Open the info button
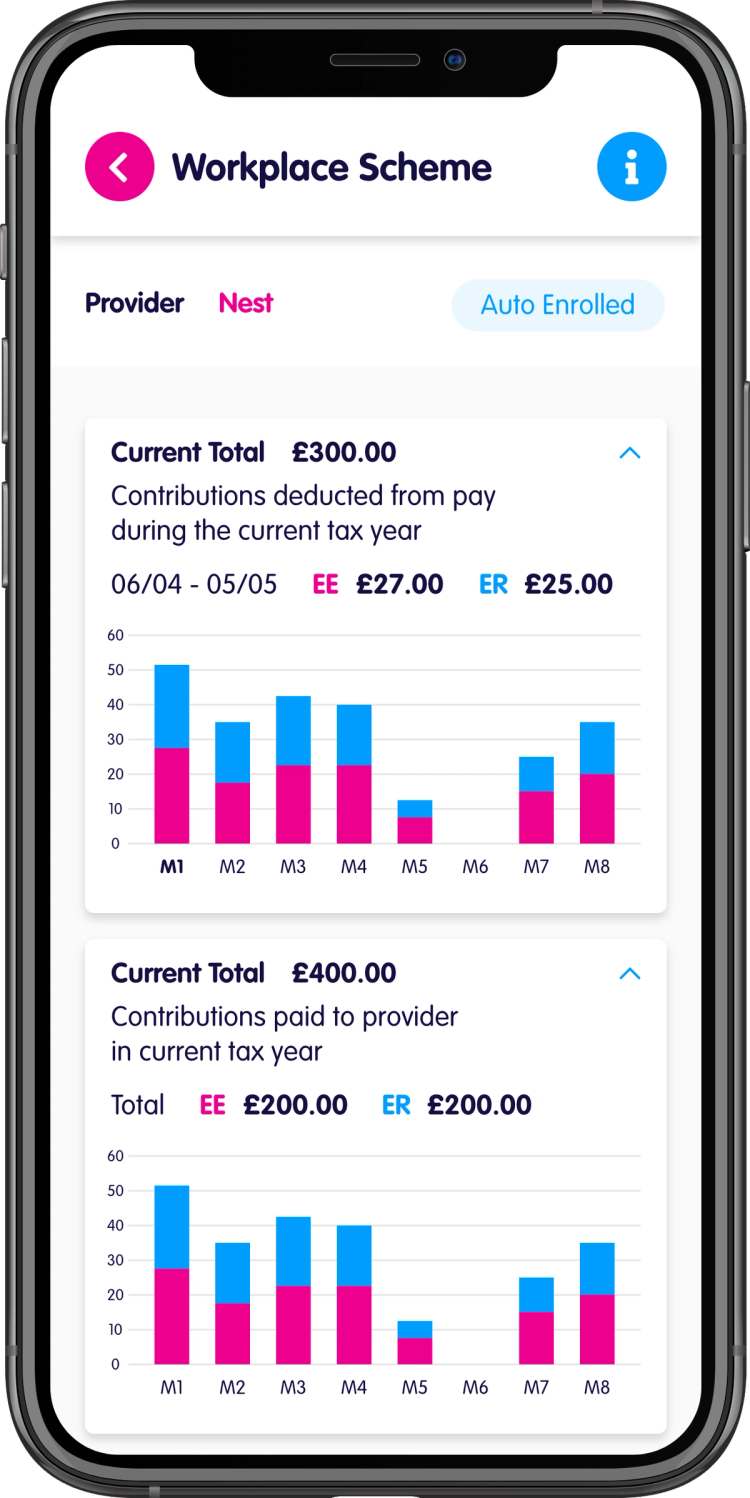This screenshot has height=1498, width=750. pos(631,167)
